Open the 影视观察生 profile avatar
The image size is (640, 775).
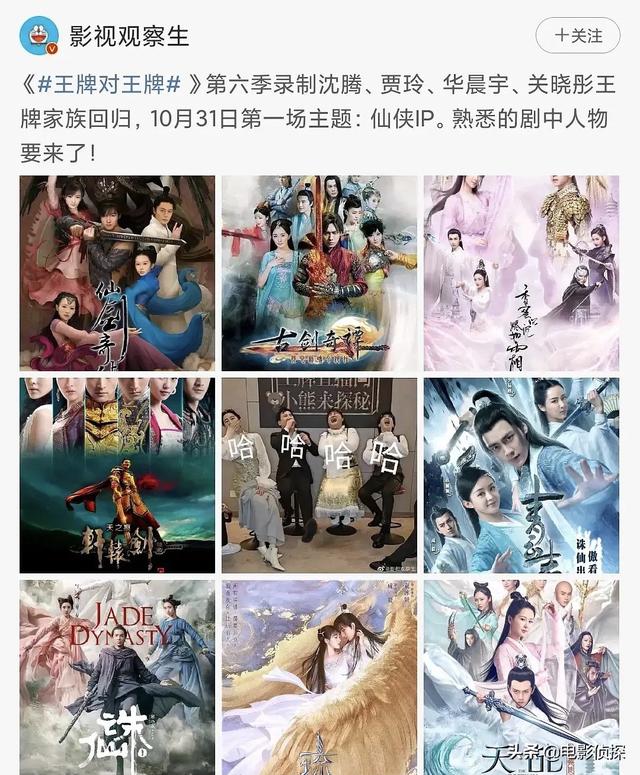click(39, 35)
